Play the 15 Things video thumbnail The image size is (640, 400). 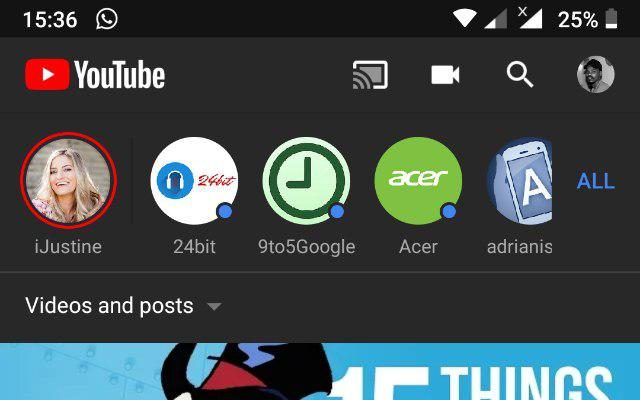point(320,372)
